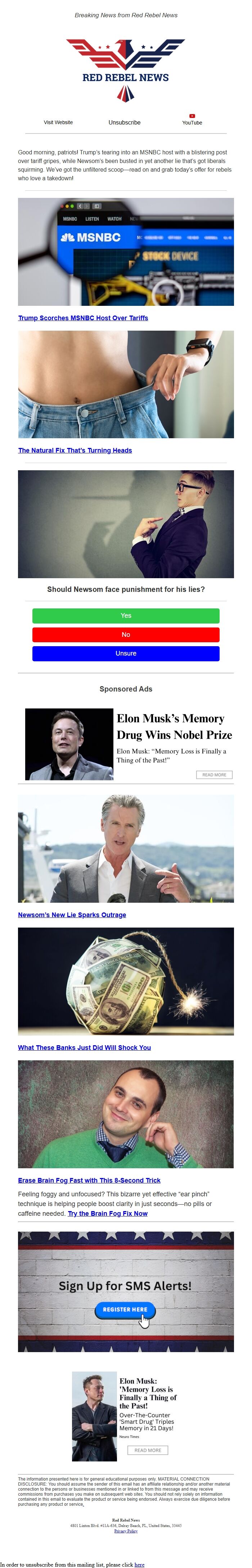
Task: Open the MSNBC website image tile
Action: pos(125,251)
